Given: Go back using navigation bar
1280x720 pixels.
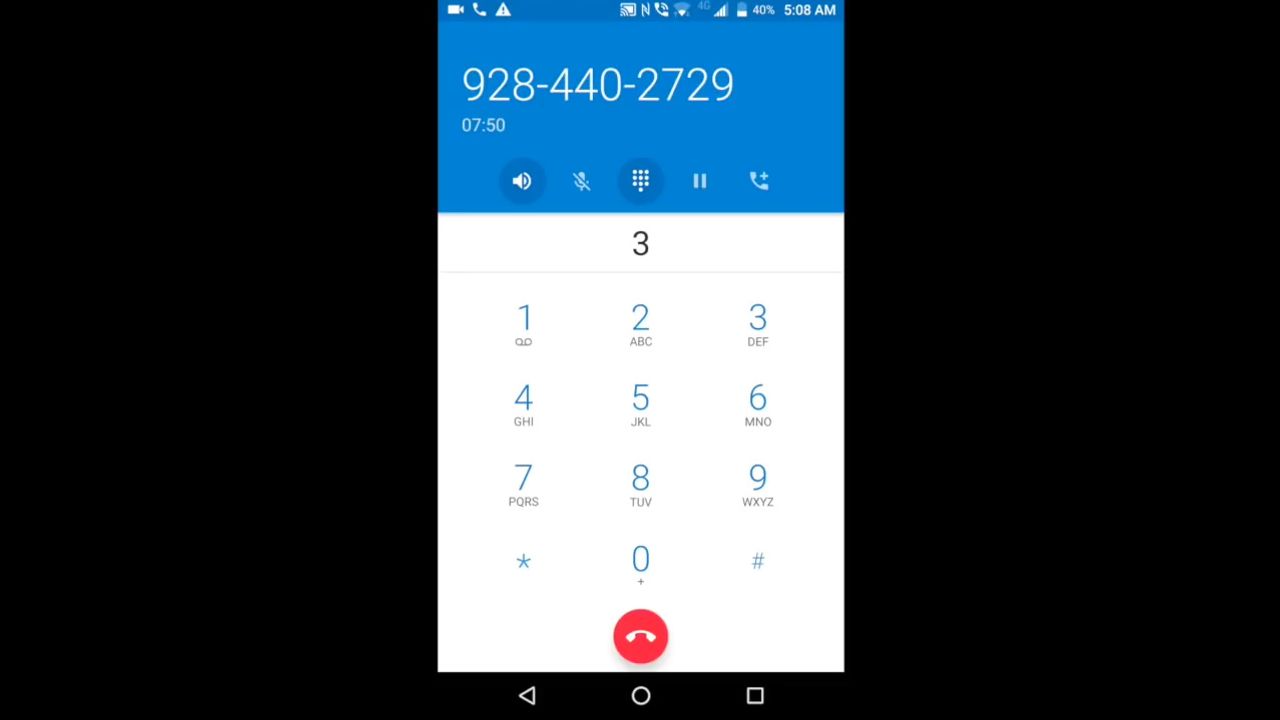Looking at the screenshot, I should (x=527, y=696).
